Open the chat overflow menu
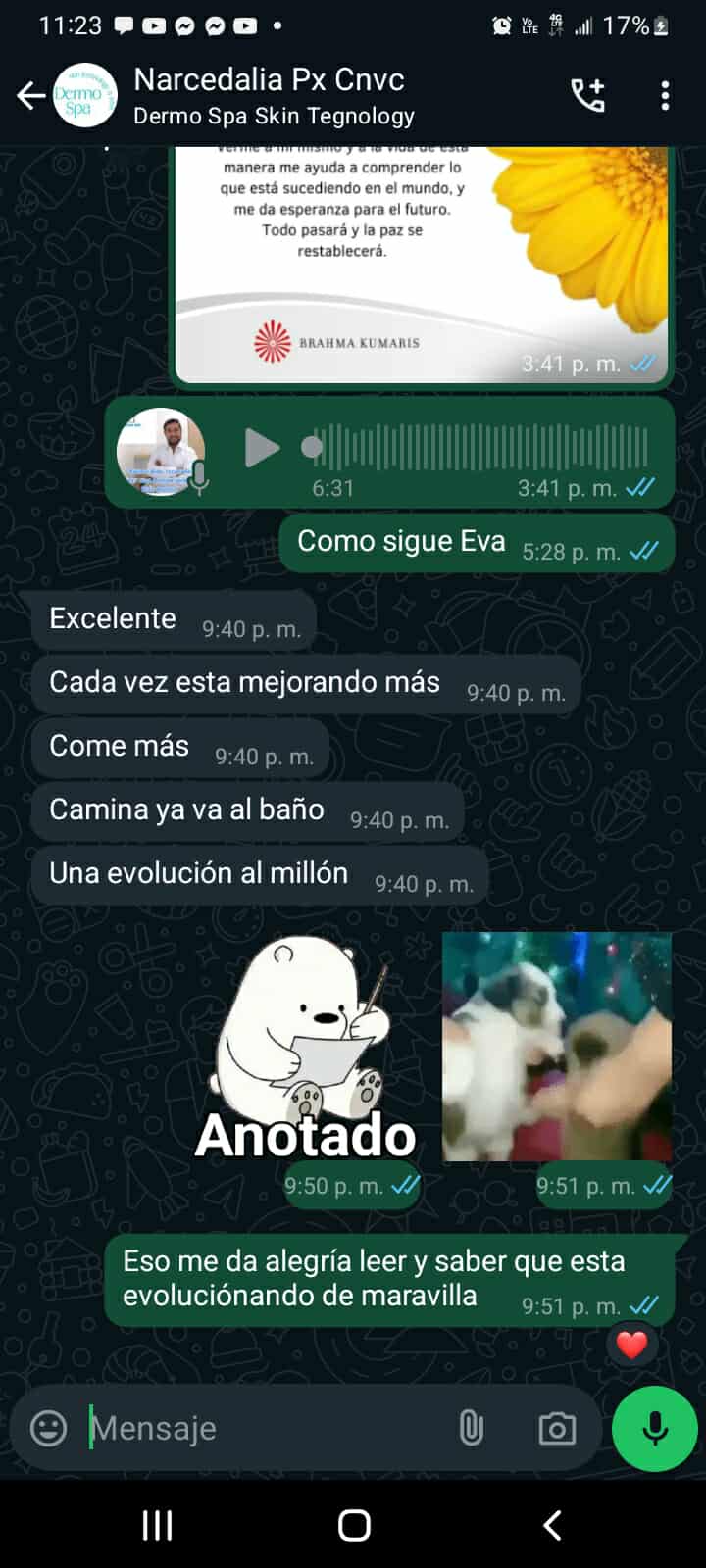 pyautogui.click(x=665, y=95)
